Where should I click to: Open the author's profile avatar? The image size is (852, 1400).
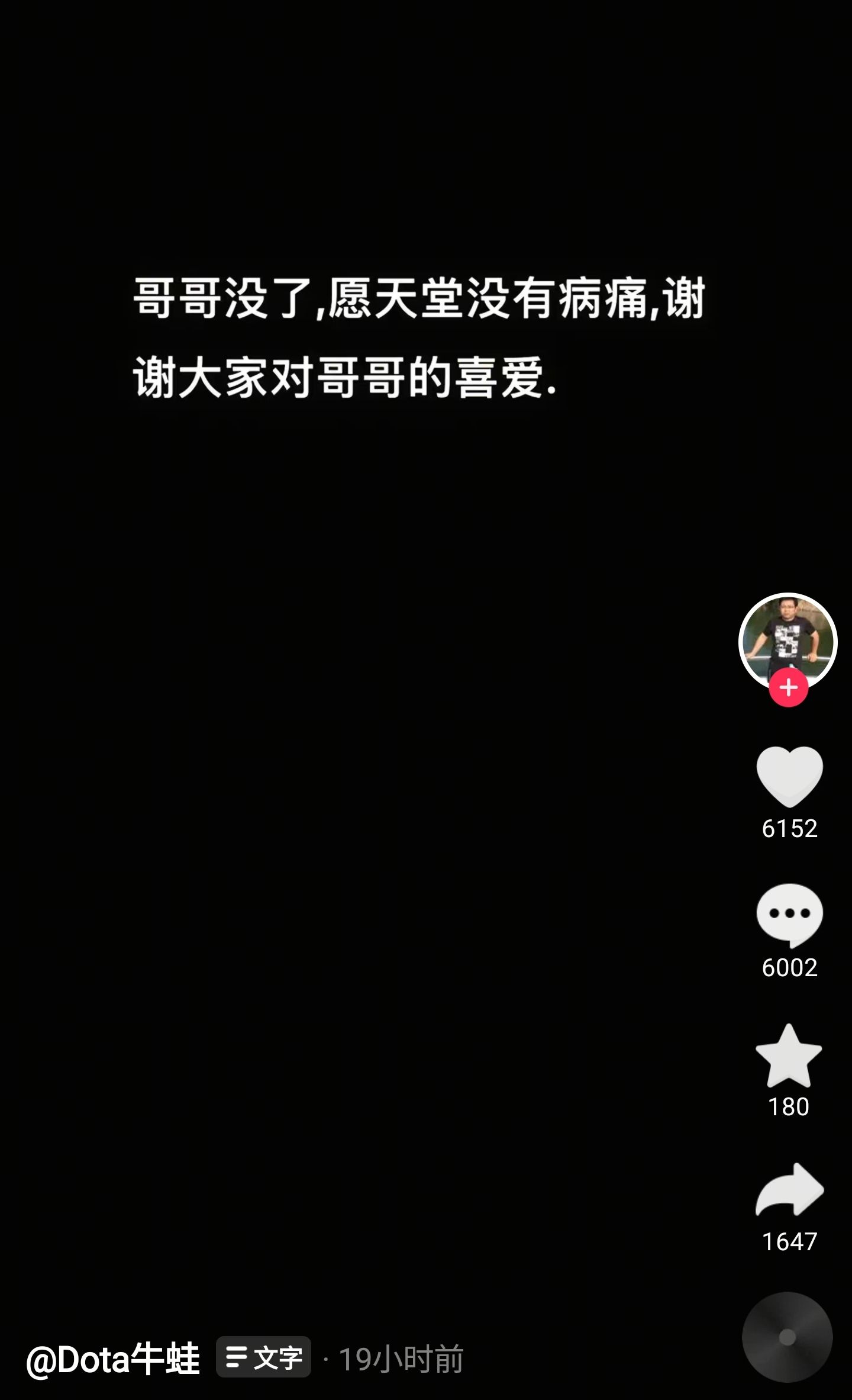point(788,638)
